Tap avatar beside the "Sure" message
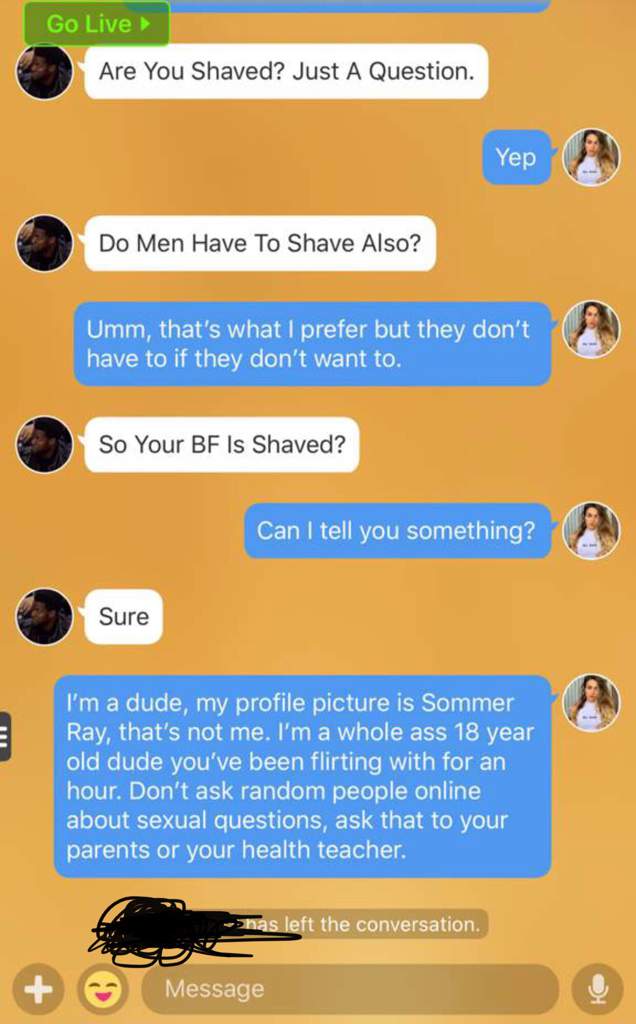This screenshot has width=636, height=1024. (x=44, y=616)
